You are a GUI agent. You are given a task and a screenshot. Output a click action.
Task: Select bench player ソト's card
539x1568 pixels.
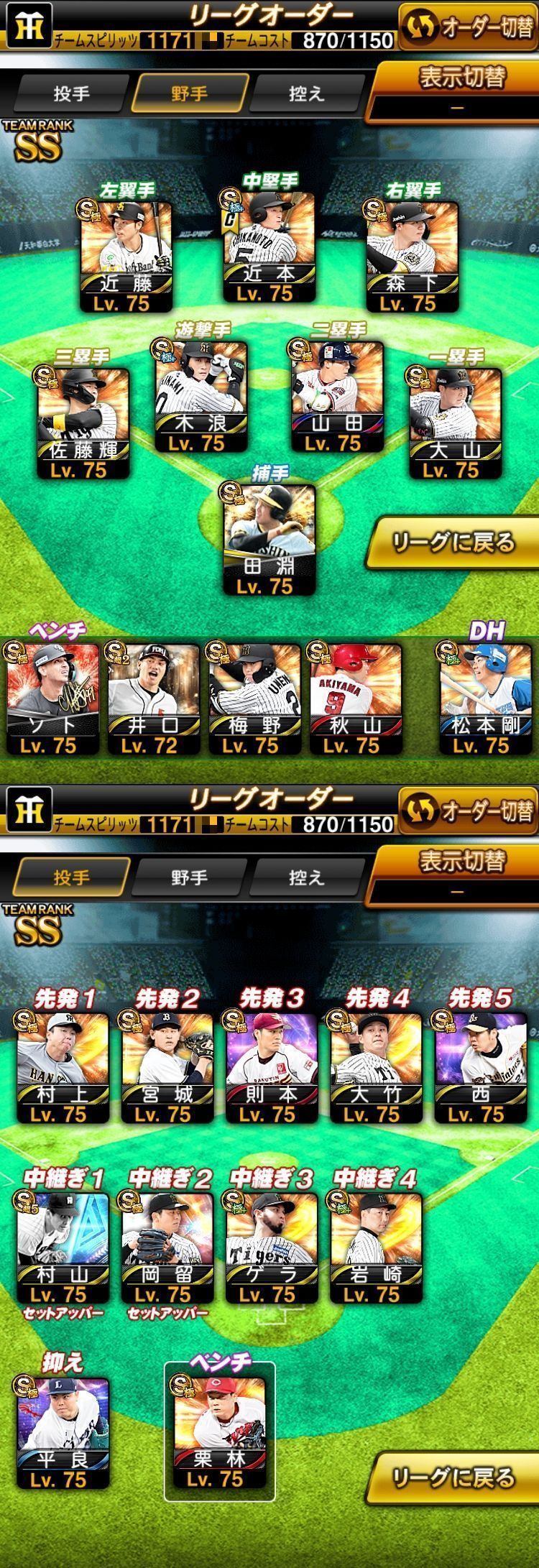click(52, 698)
